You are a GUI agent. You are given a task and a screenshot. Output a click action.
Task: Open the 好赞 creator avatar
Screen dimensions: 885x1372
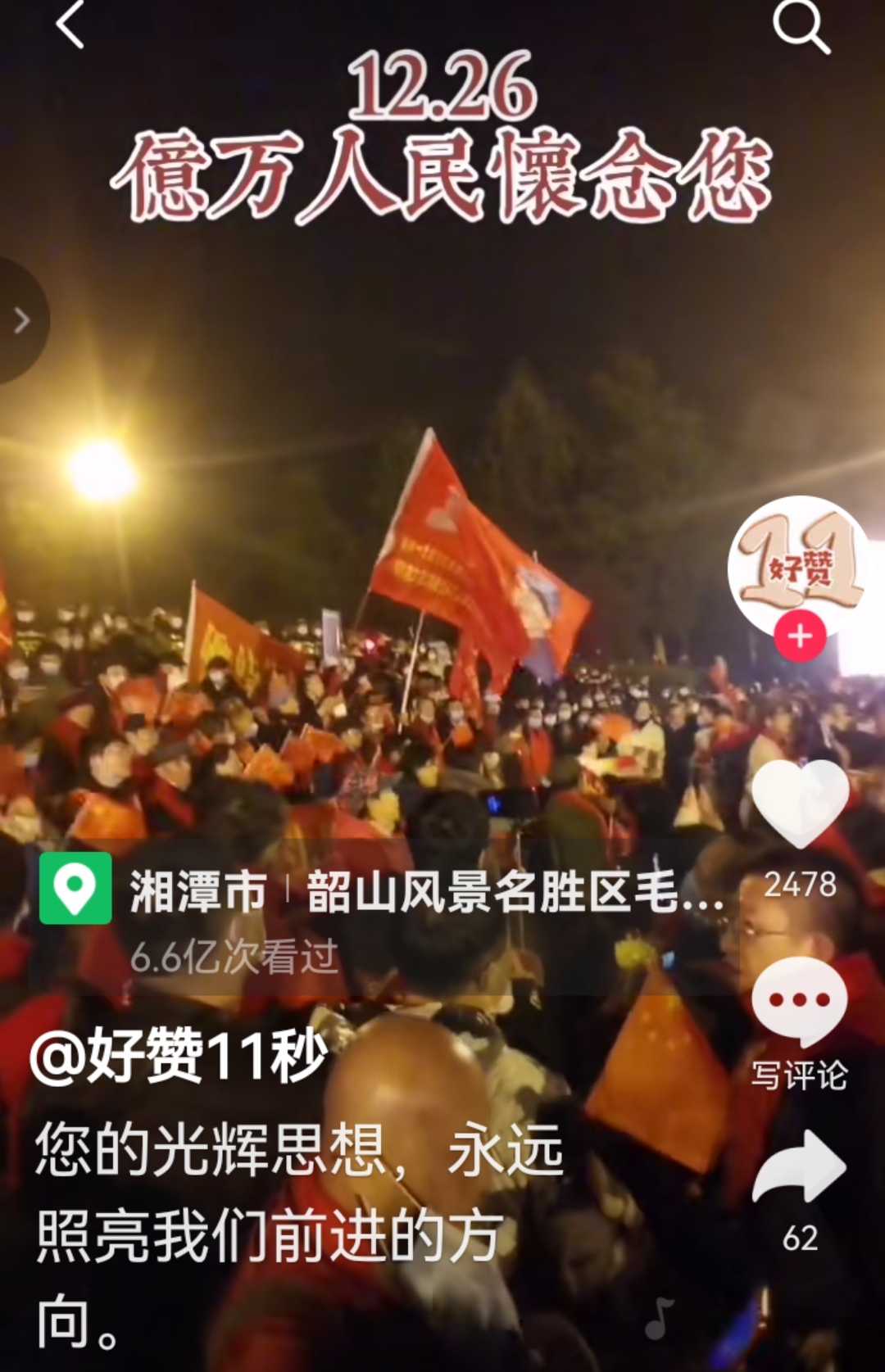coord(800,564)
